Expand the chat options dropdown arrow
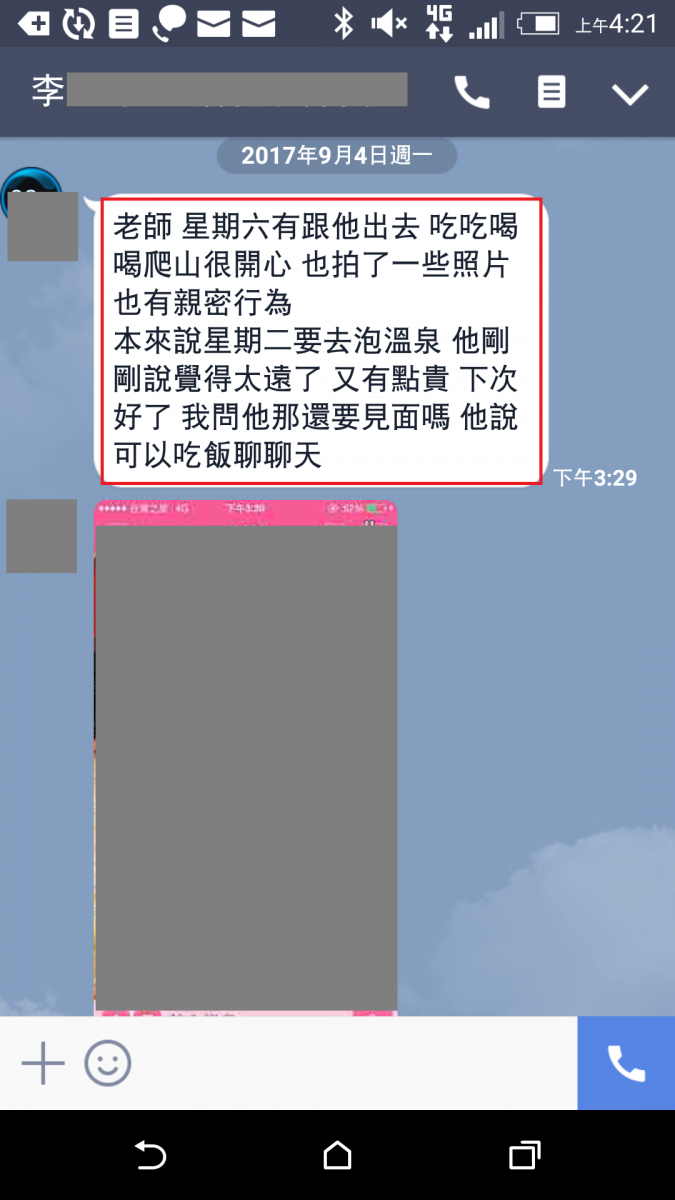The height and width of the screenshot is (1200, 675). coord(630,94)
